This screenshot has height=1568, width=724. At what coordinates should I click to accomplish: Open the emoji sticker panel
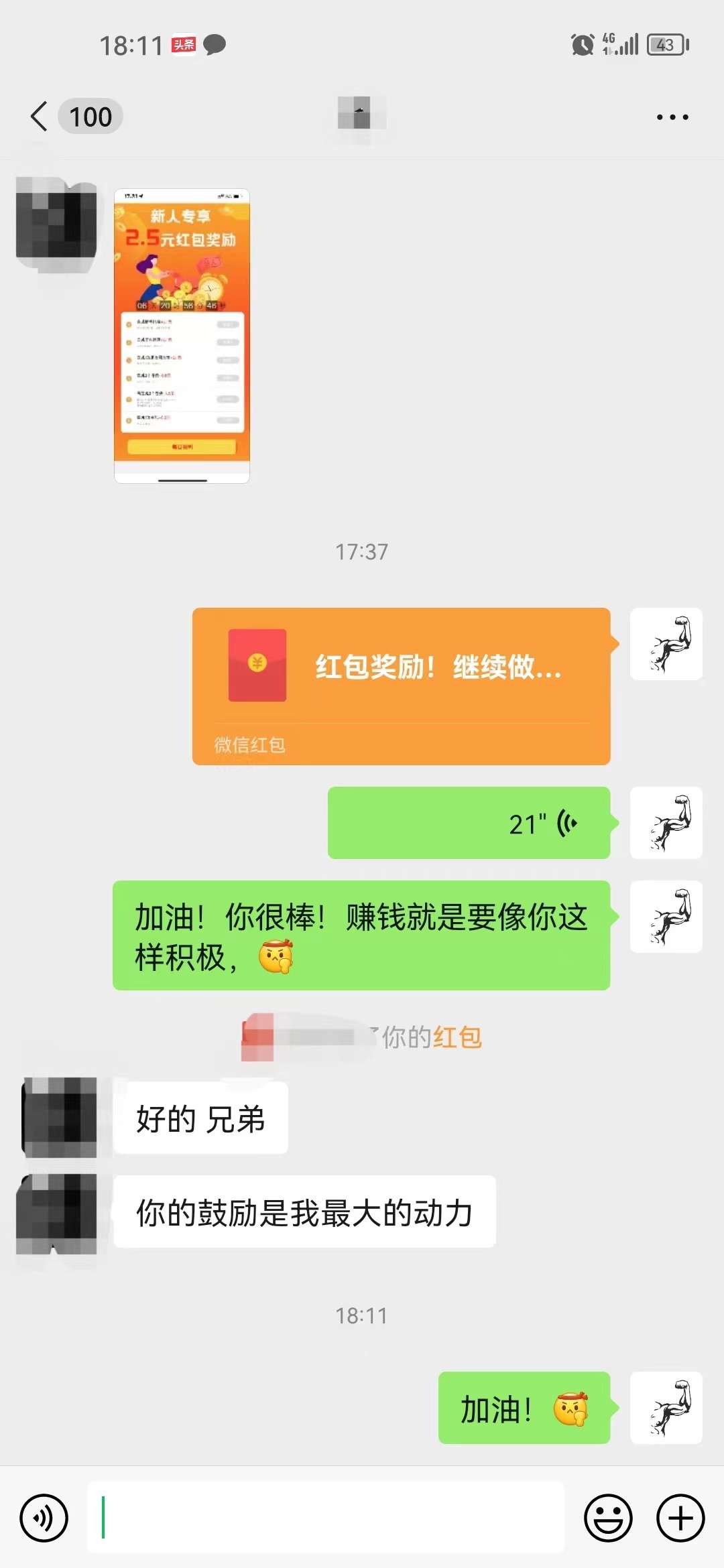608,1518
